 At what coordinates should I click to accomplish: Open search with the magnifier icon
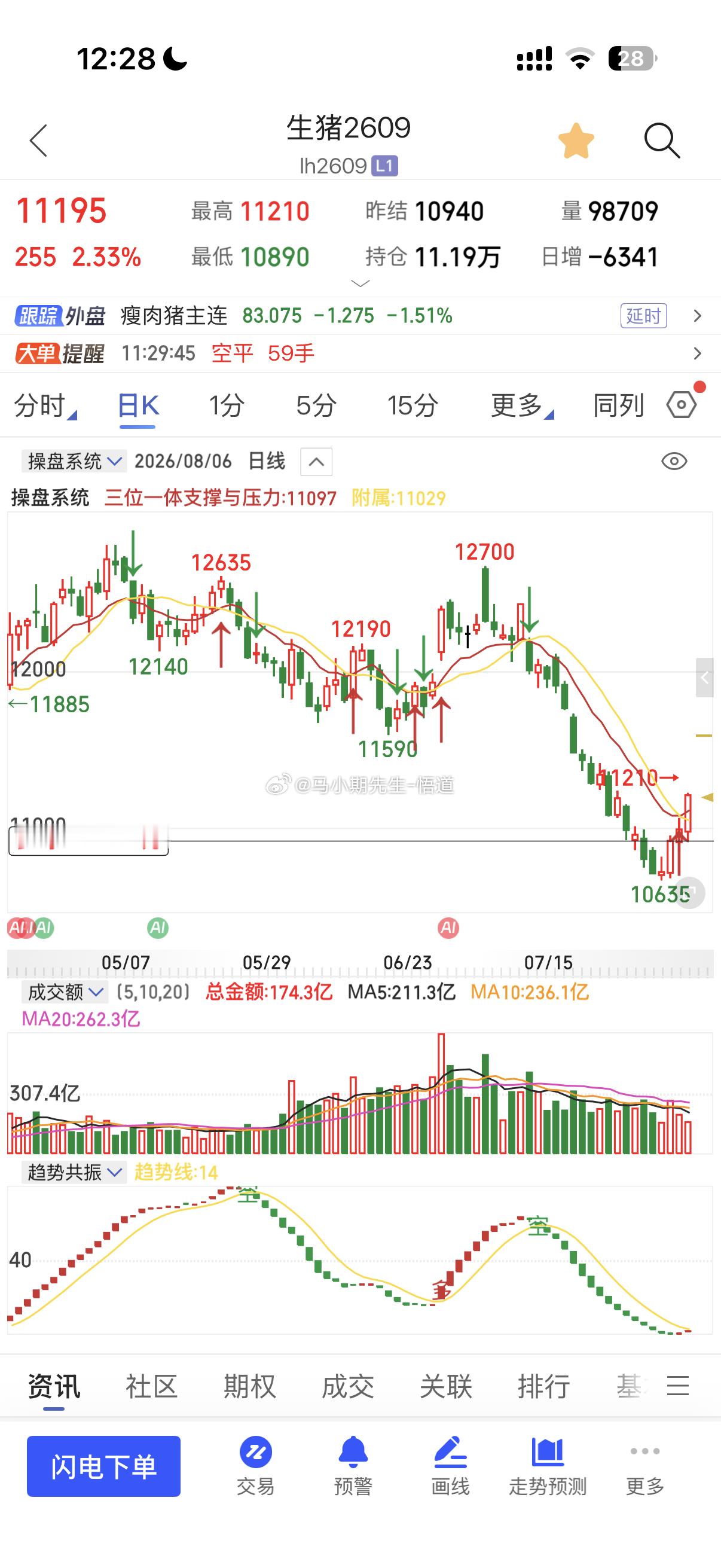coord(661,141)
